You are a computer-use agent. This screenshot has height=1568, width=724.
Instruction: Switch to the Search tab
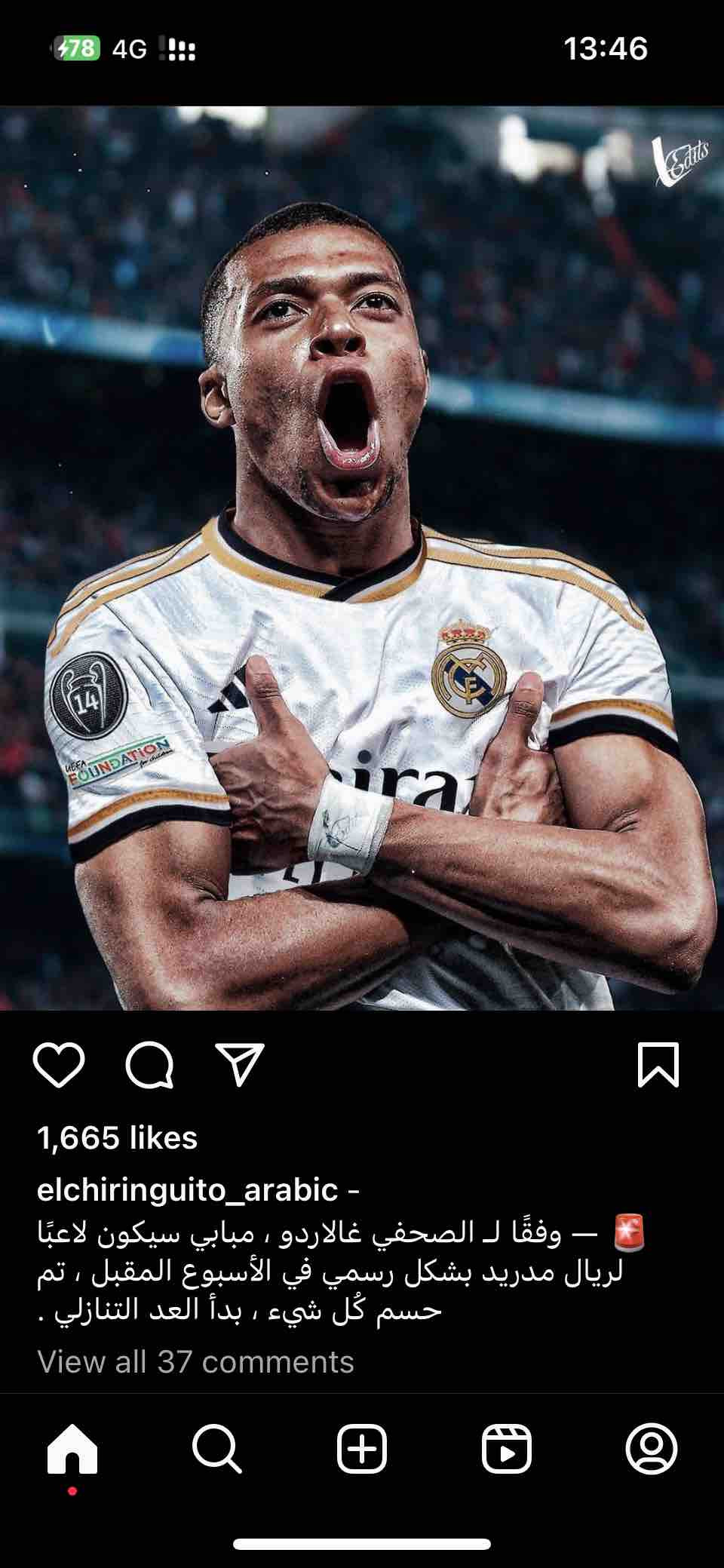[x=216, y=1450]
